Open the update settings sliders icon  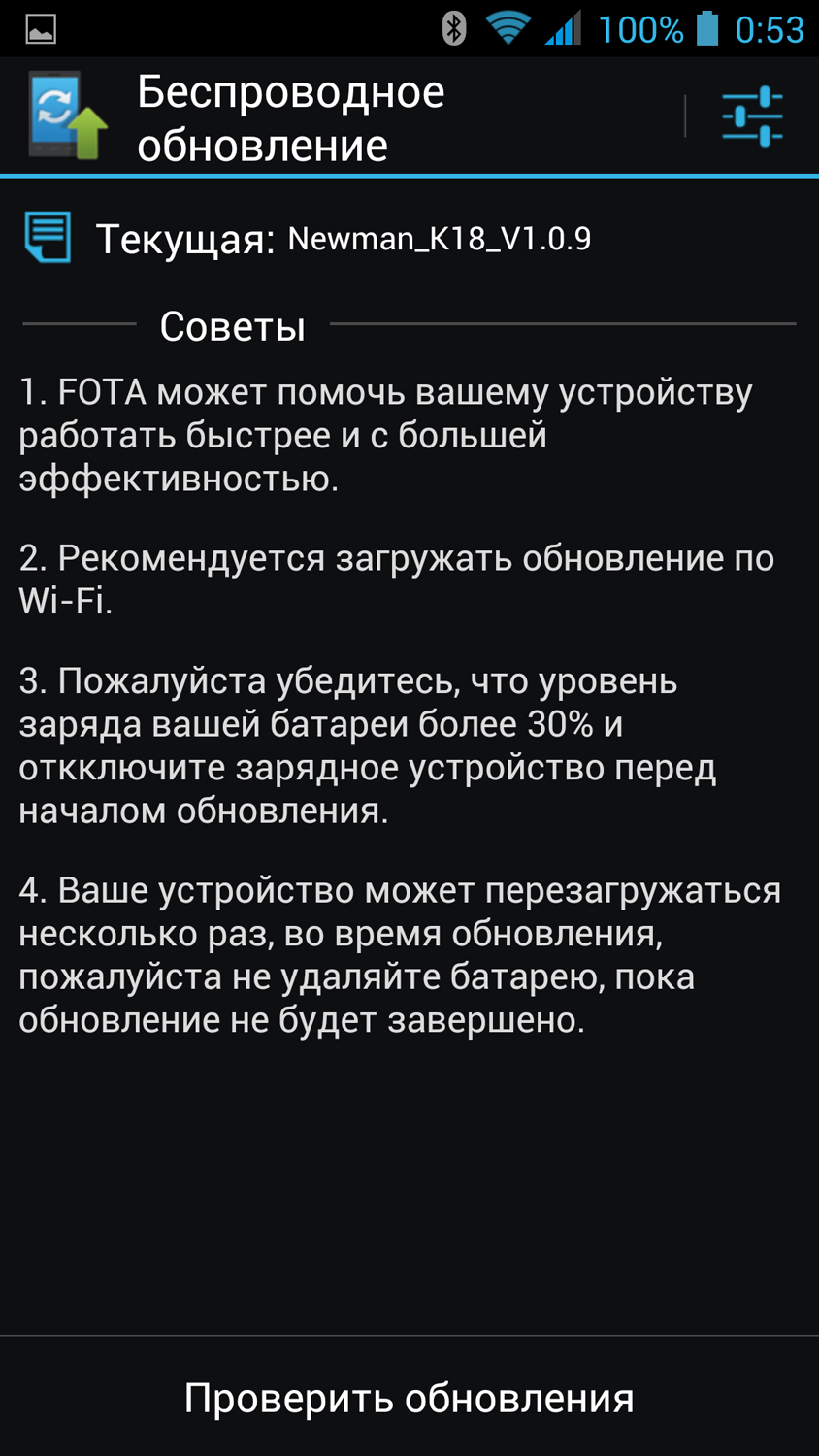(x=752, y=116)
